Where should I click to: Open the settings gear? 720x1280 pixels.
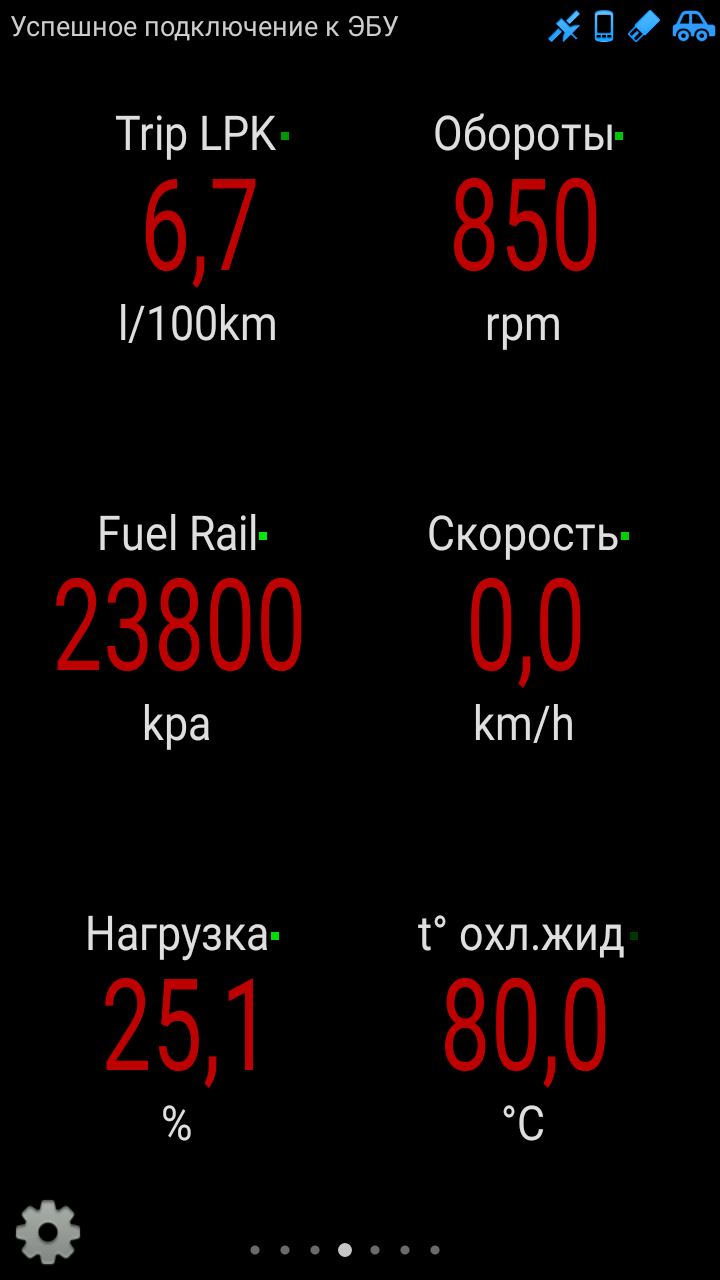[x=48, y=1232]
